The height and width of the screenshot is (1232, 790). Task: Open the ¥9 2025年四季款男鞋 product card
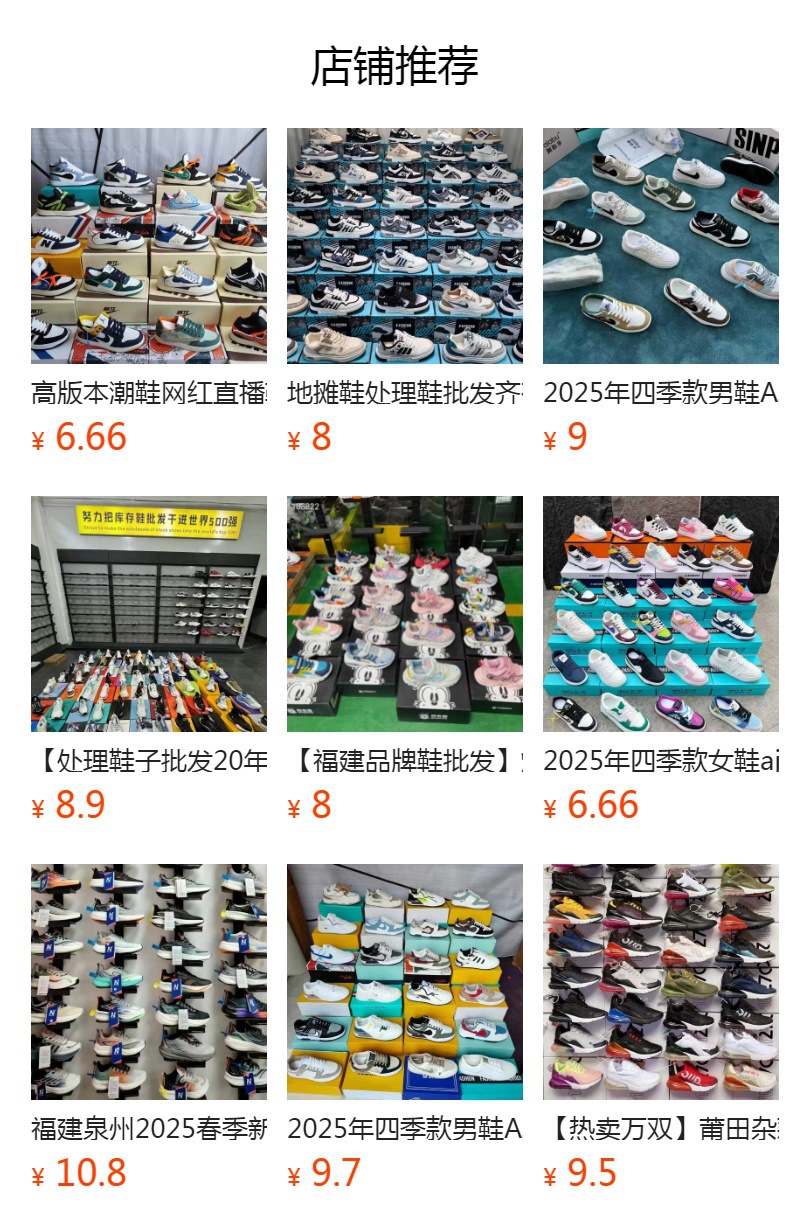(661, 291)
